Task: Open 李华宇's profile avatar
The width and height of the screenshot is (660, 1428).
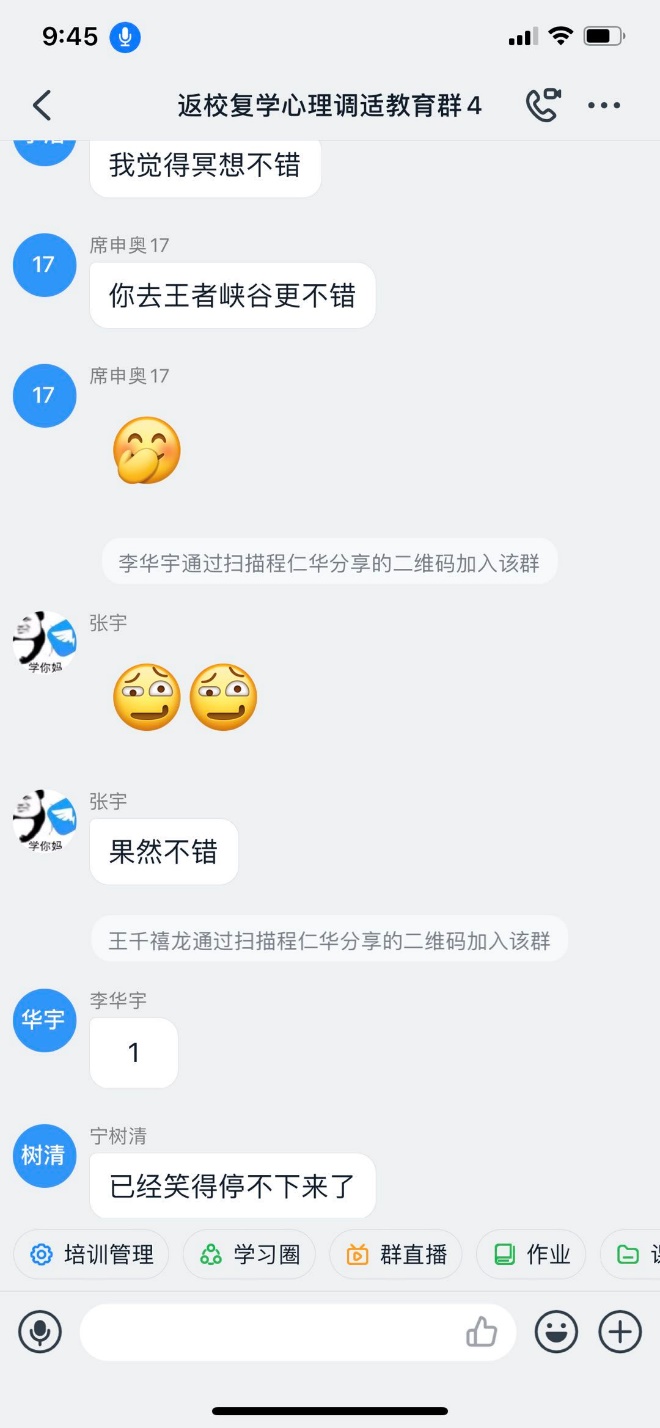Action: coord(44,1020)
